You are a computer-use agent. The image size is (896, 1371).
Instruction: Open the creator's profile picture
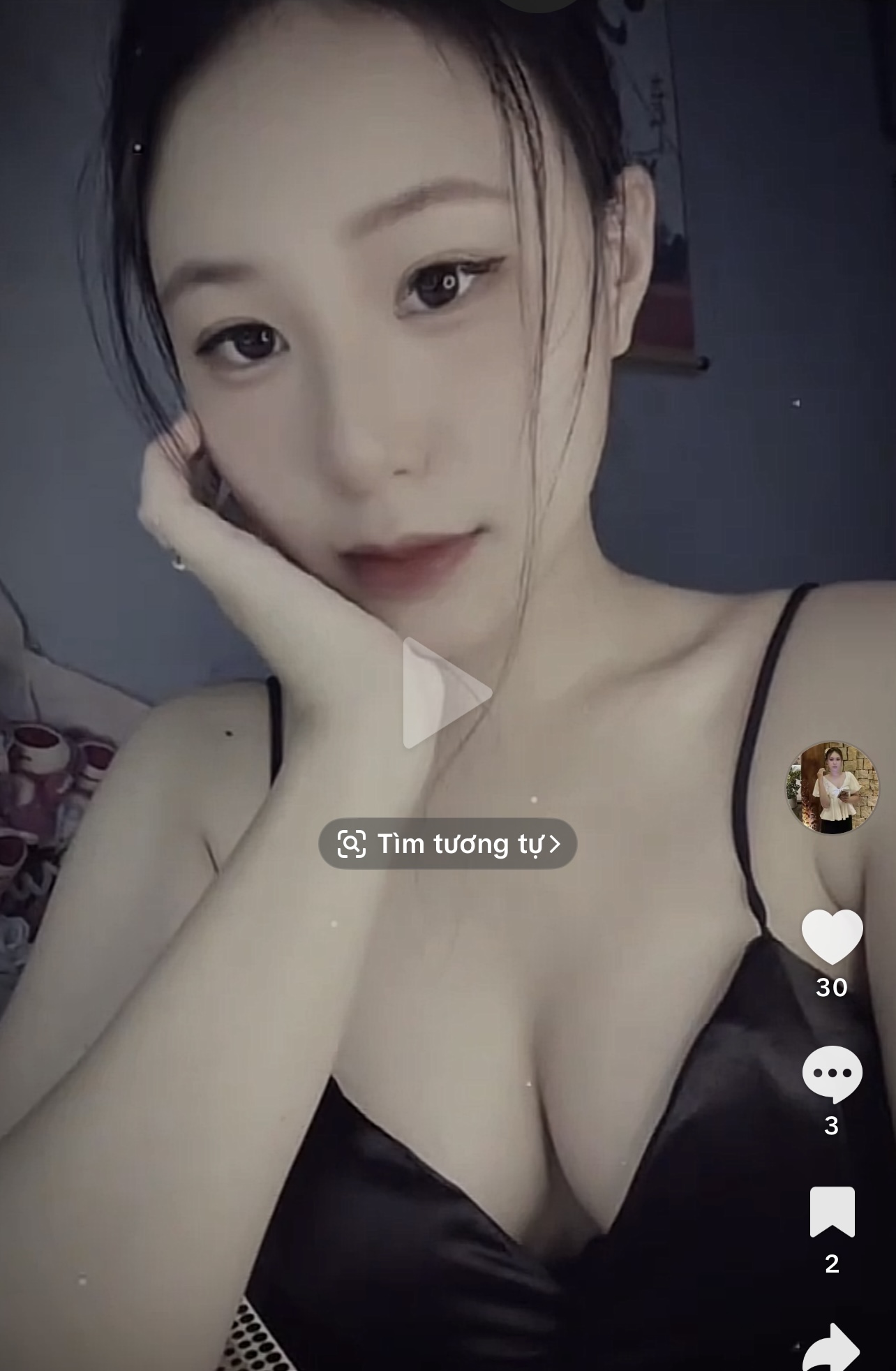click(x=832, y=787)
